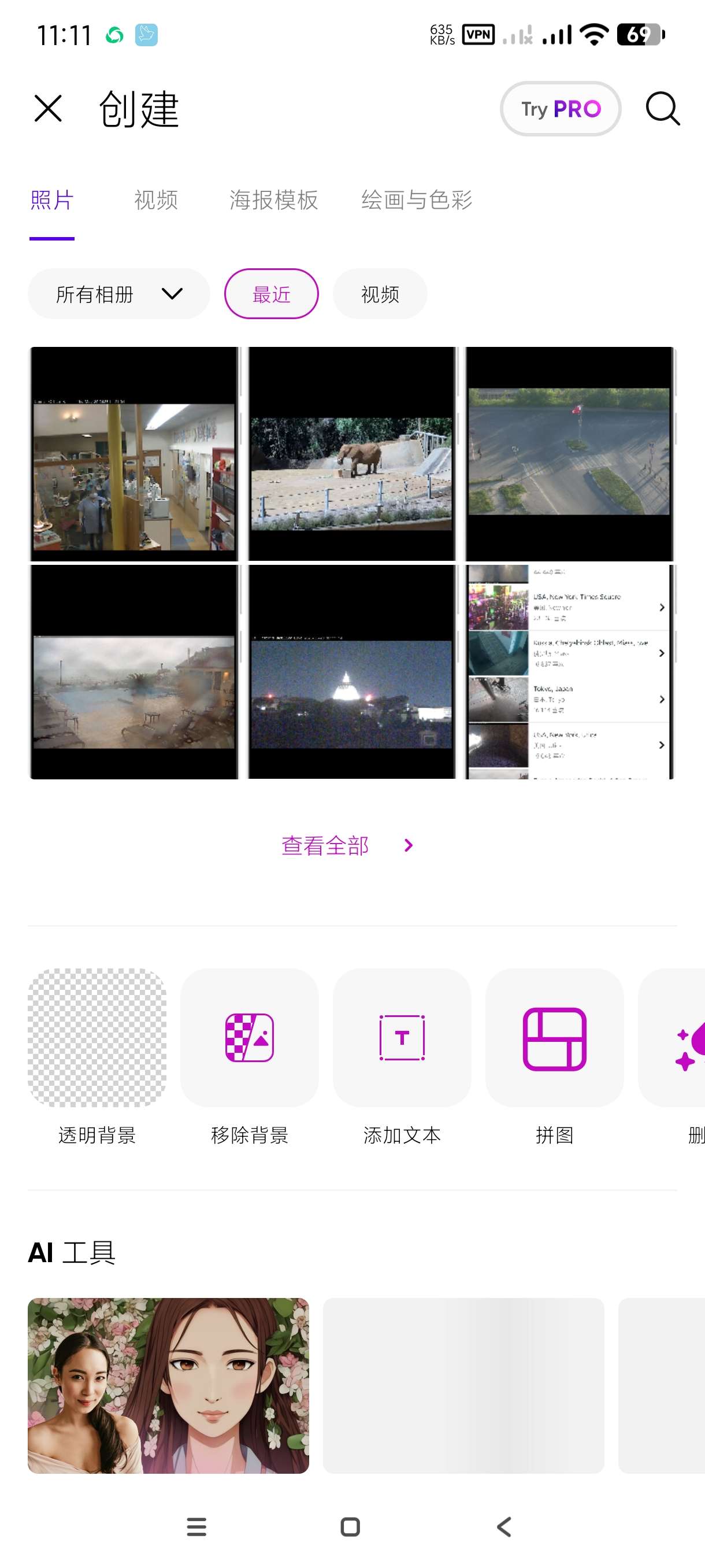Open the search icon

[662, 109]
